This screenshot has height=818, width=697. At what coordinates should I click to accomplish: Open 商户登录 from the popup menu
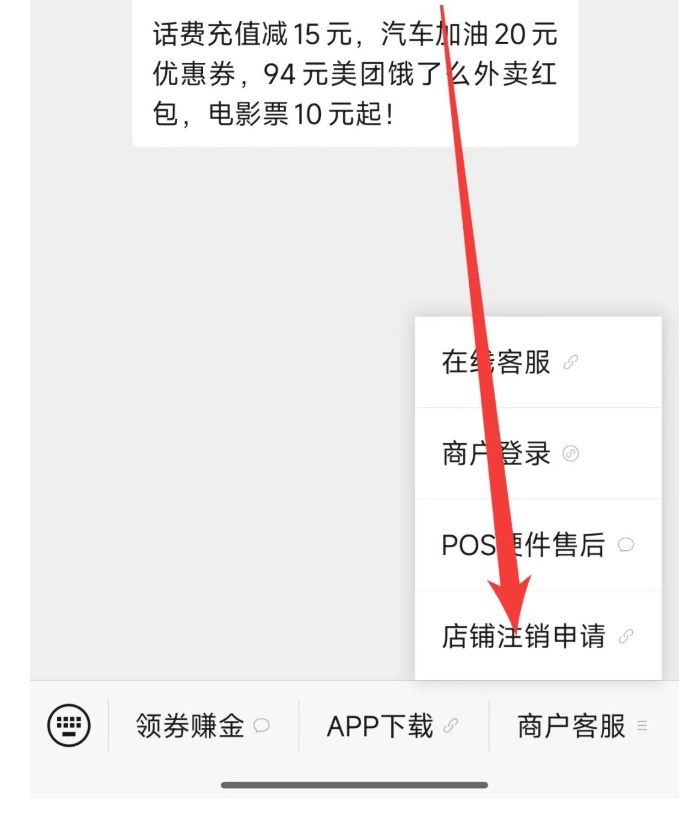tap(538, 454)
